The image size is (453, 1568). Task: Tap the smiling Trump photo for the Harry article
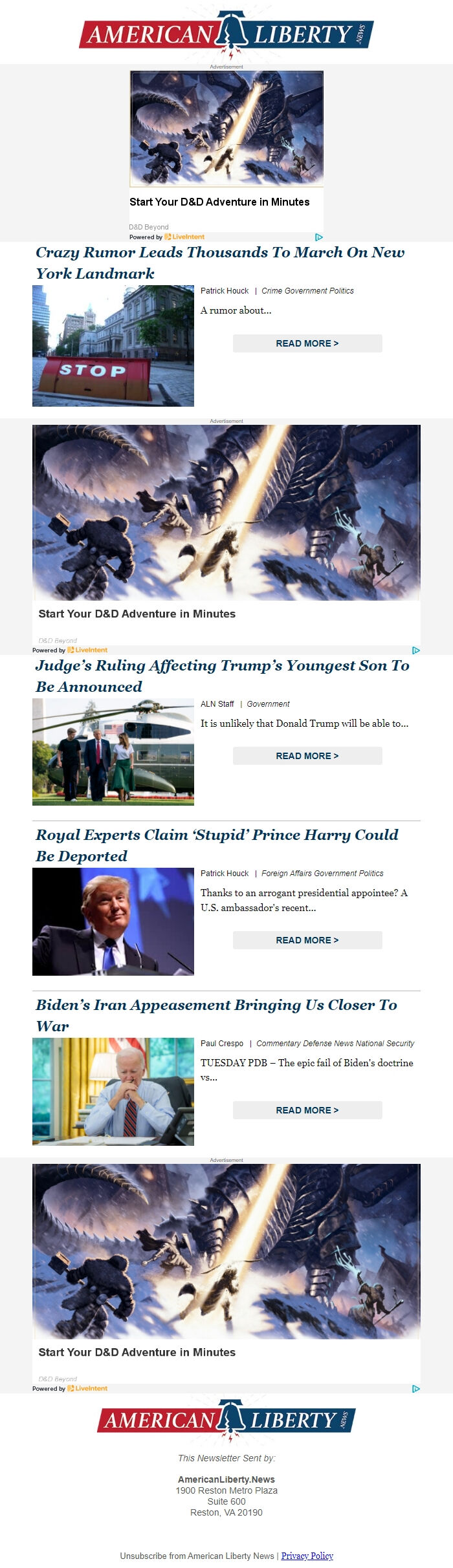[x=113, y=921]
